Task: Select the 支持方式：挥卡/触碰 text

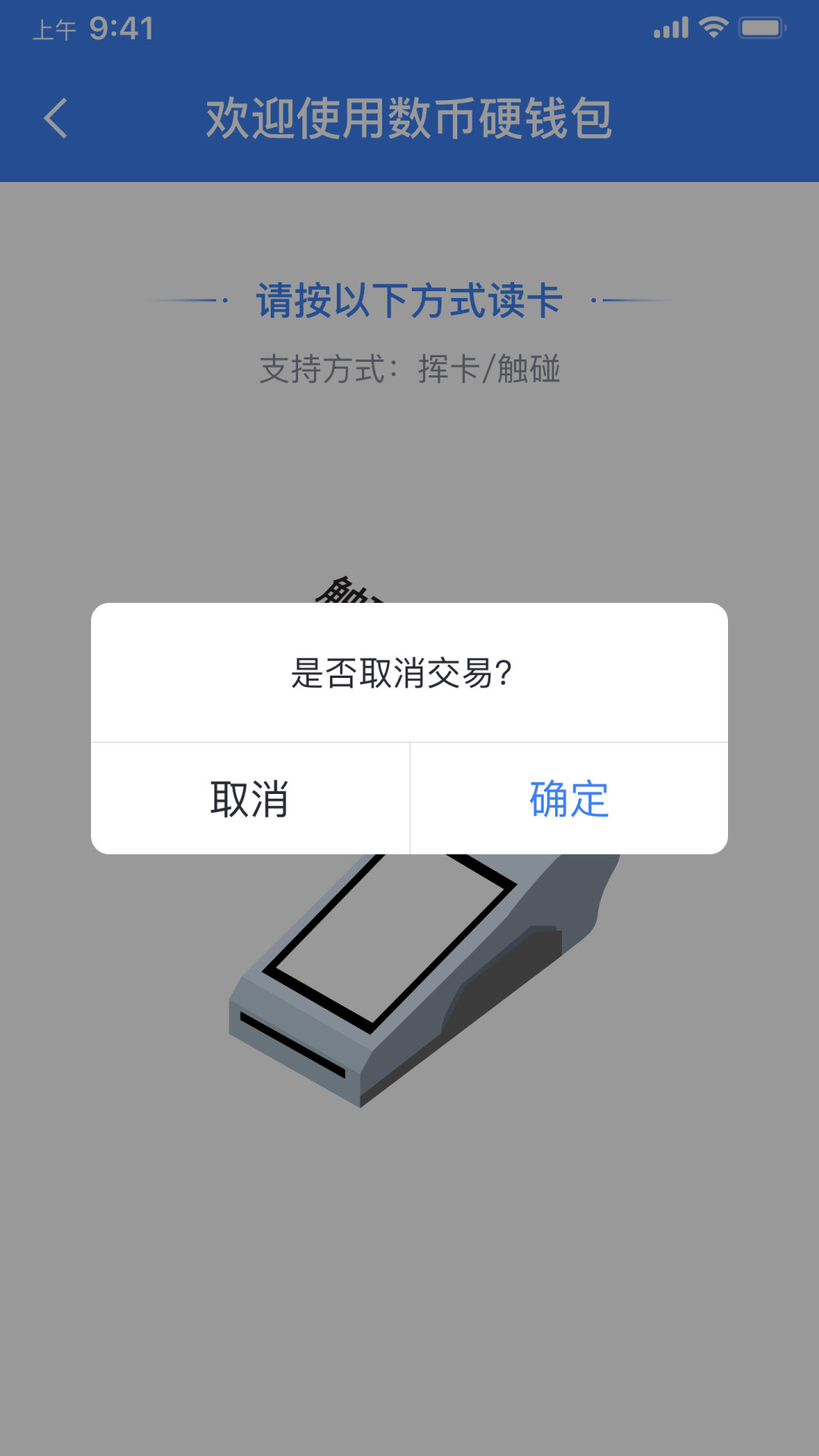Action: 409,369
